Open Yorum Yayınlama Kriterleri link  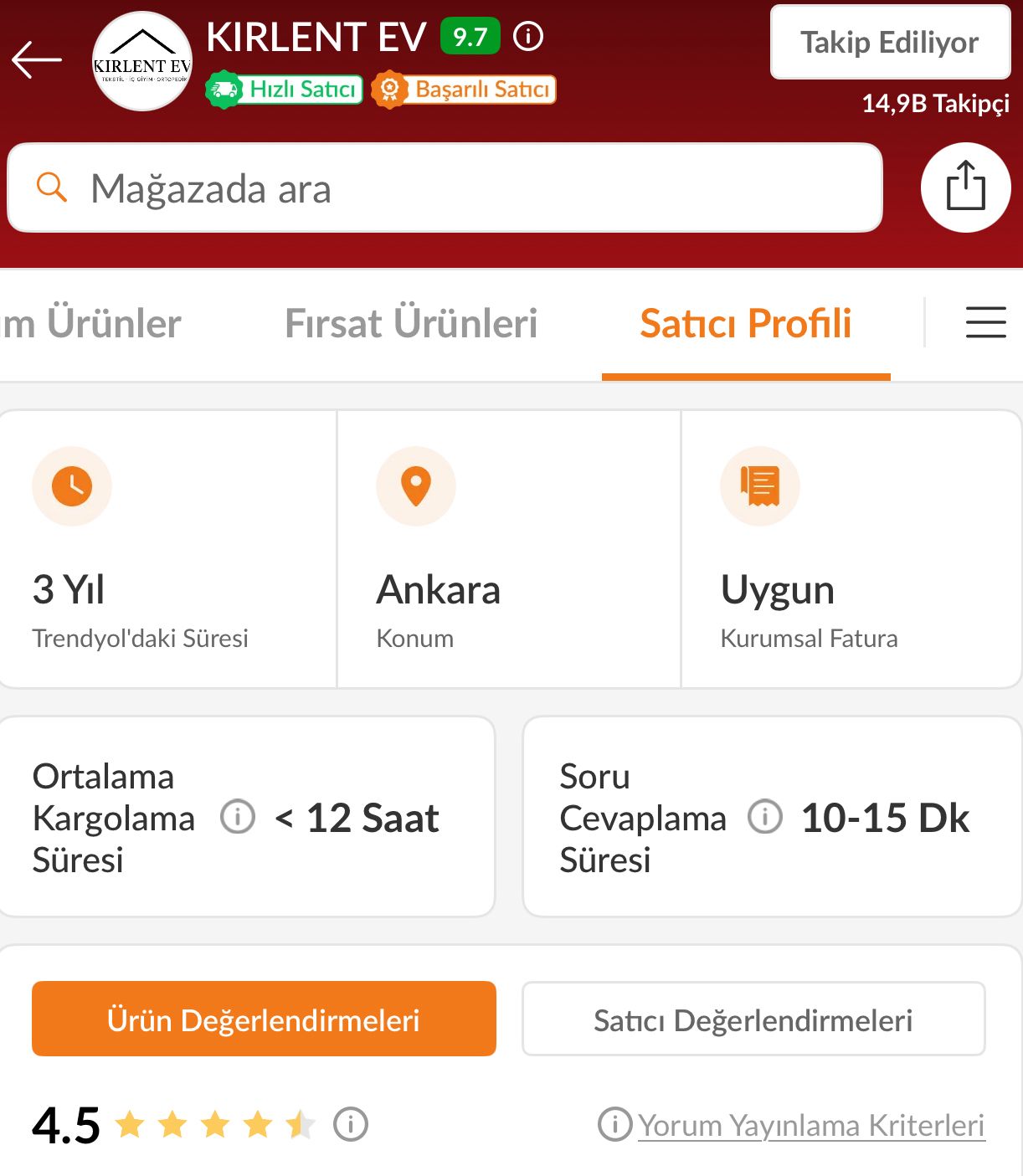point(810,1125)
